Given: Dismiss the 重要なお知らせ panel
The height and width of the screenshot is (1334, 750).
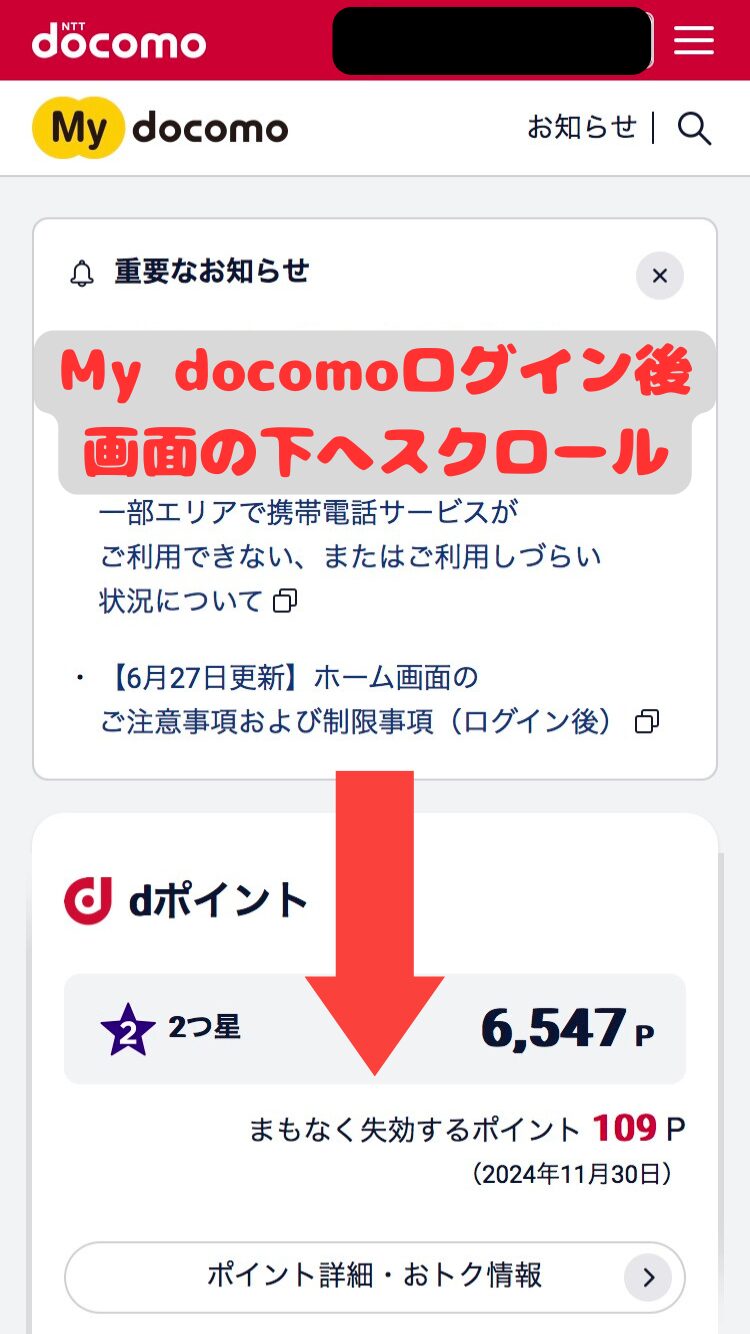Looking at the screenshot, I should (x=659, y=275).
